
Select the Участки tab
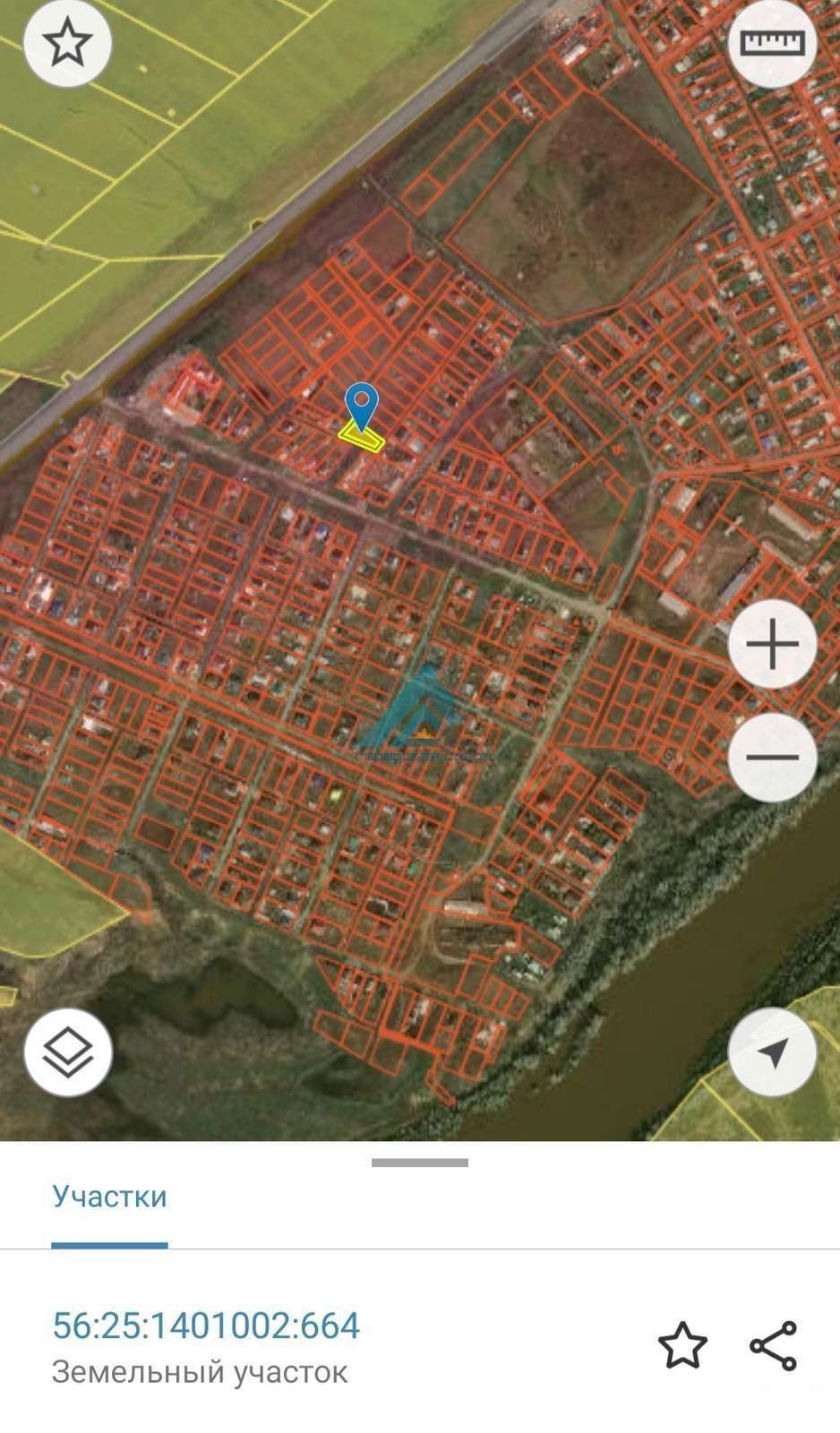[109, 1197]
